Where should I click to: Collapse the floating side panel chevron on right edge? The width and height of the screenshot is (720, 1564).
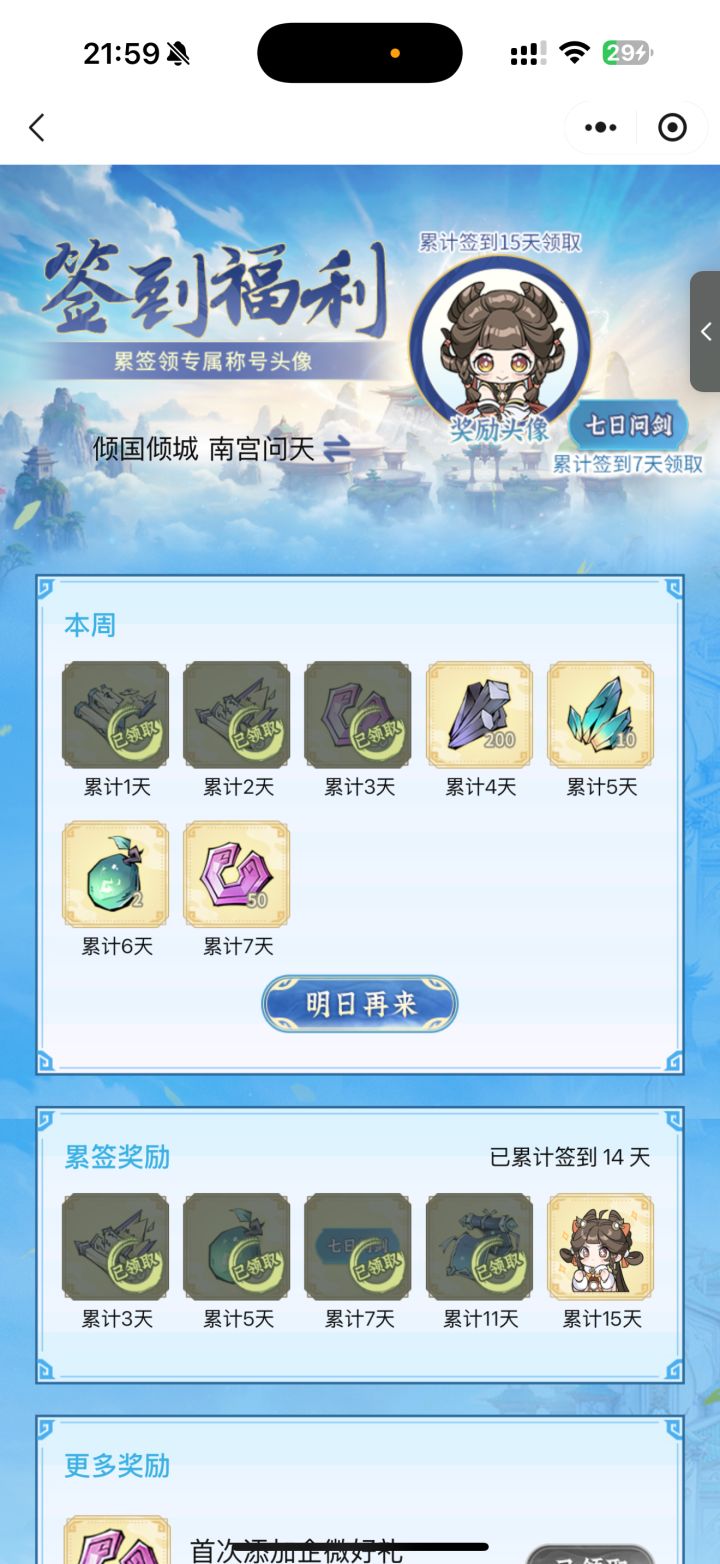pos(707,332)
